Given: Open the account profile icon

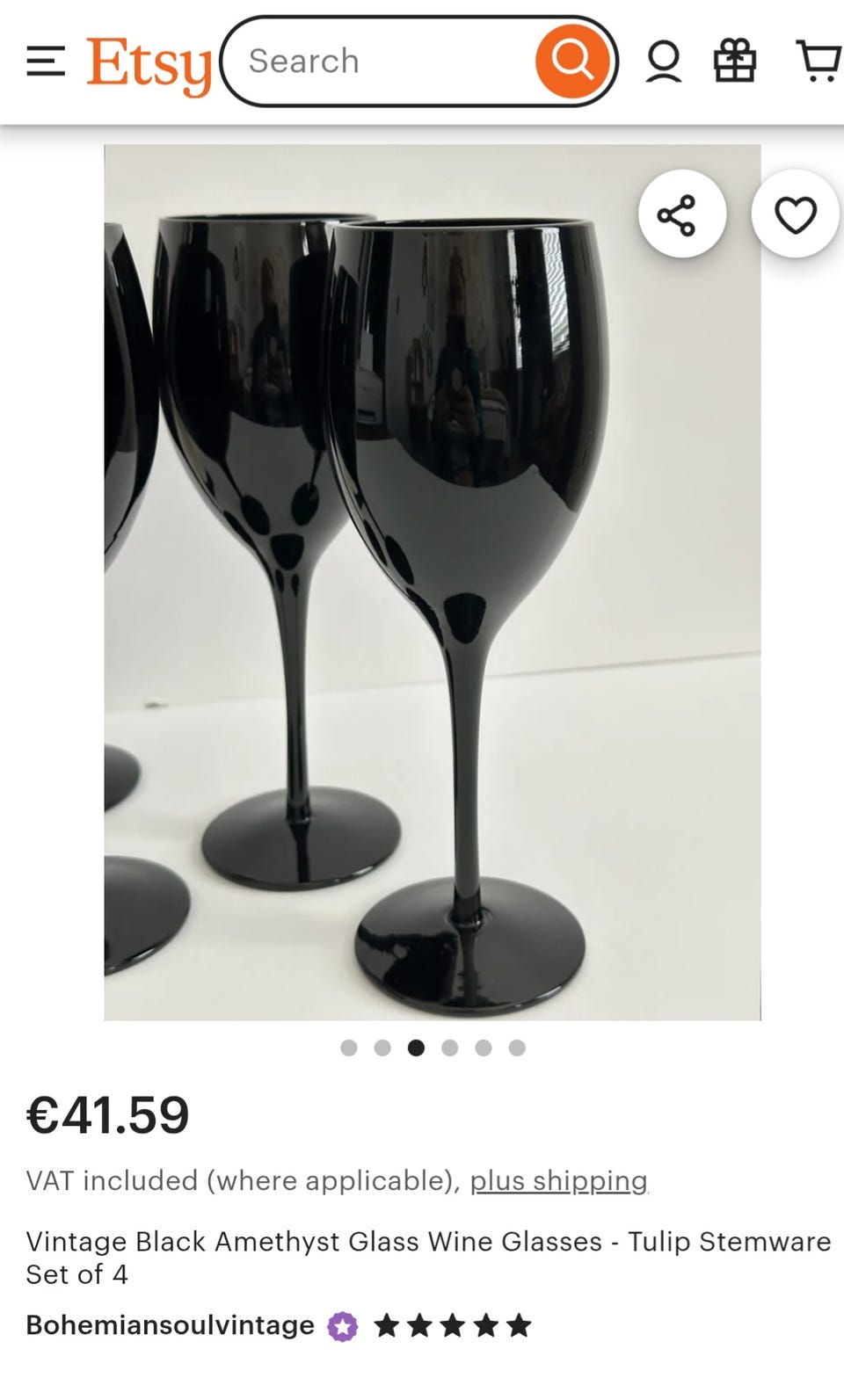Looking at the screenshot, I should (x=664, y=62).
